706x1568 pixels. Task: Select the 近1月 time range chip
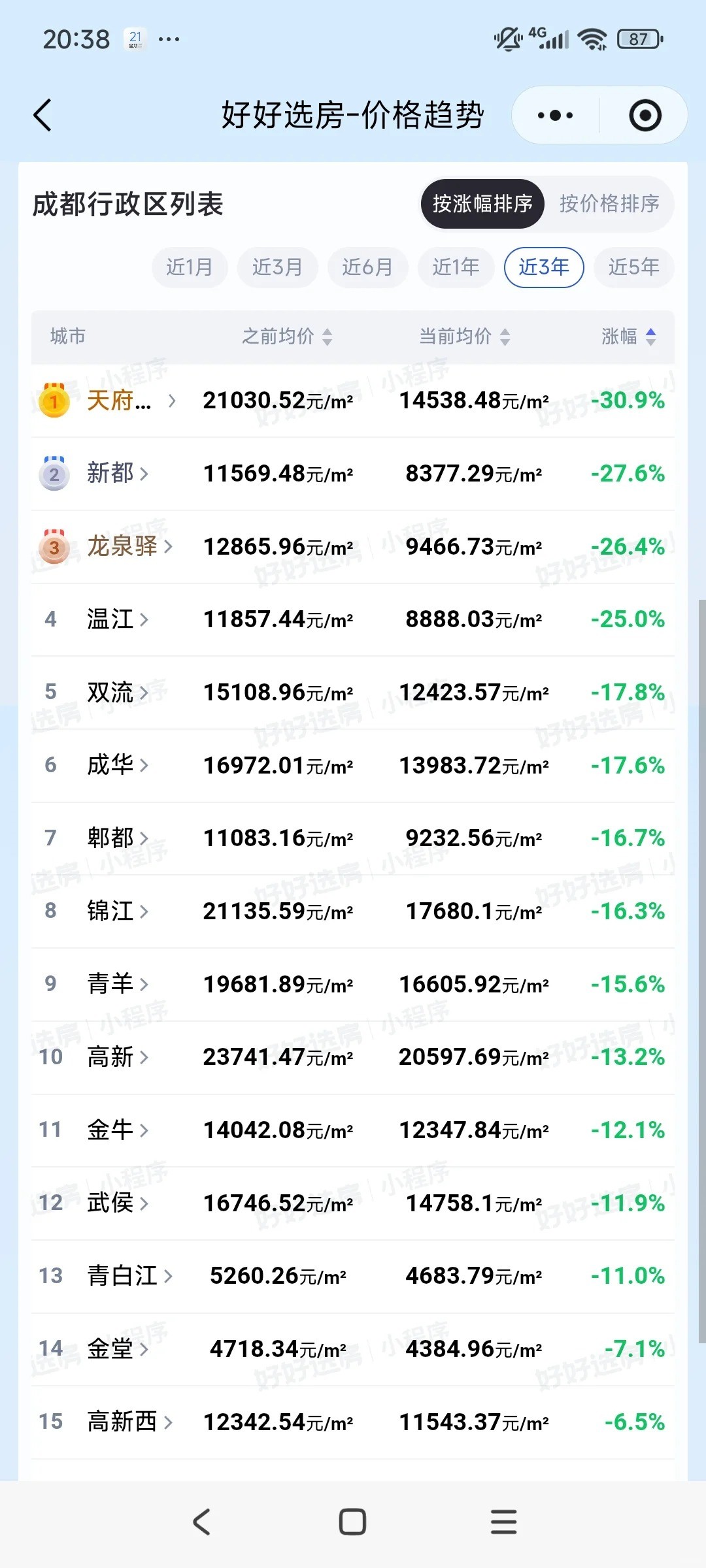coord(190,267)
